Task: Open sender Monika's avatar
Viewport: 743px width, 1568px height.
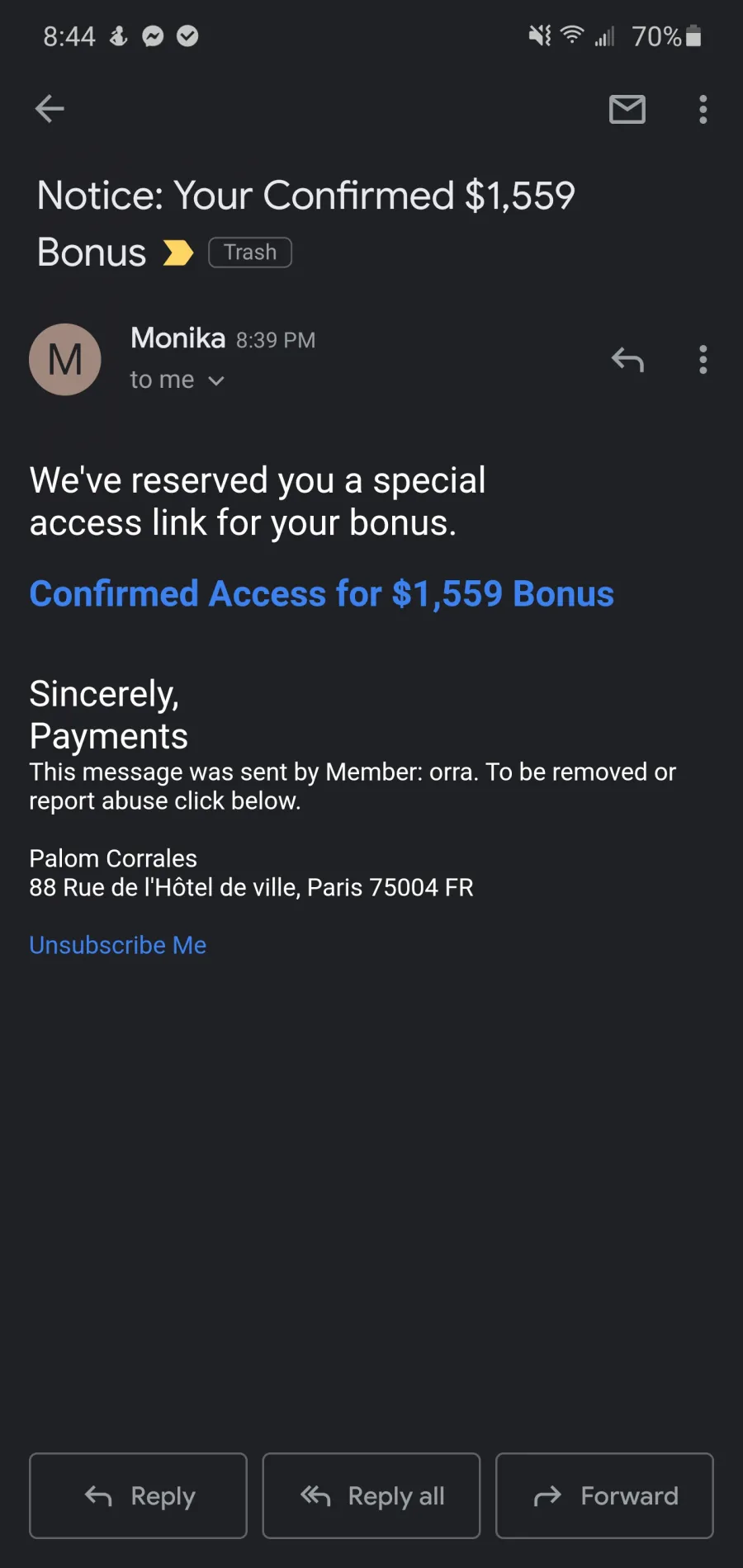Action: 65,359
